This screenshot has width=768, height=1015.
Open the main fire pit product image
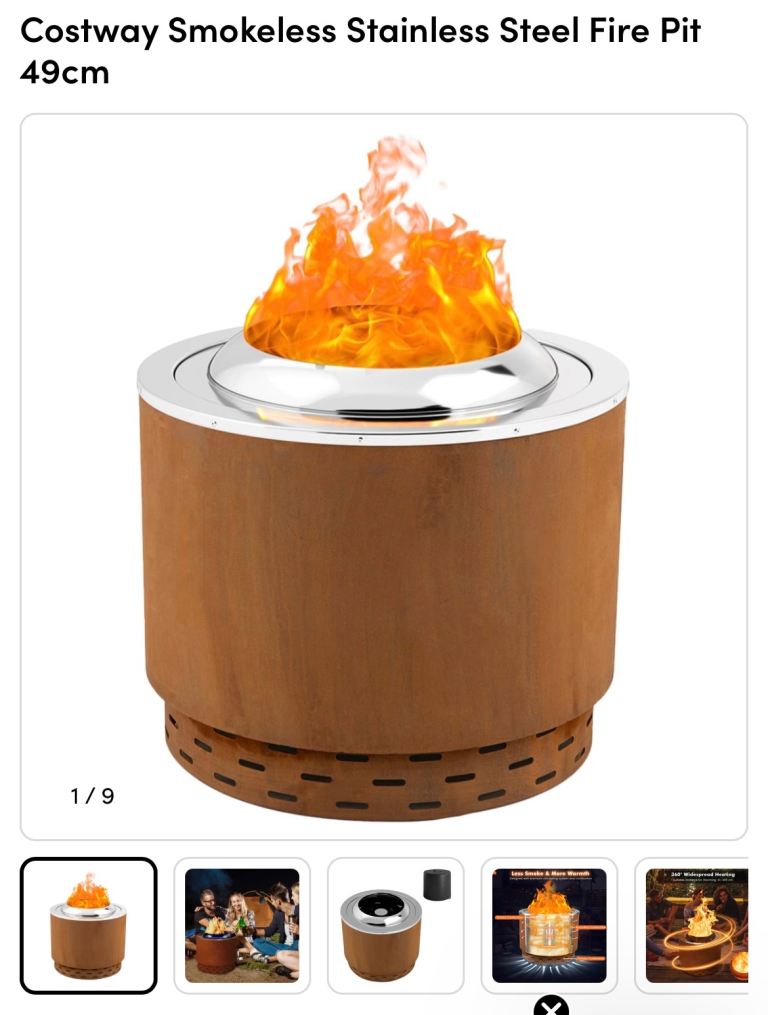click(384, 477)
